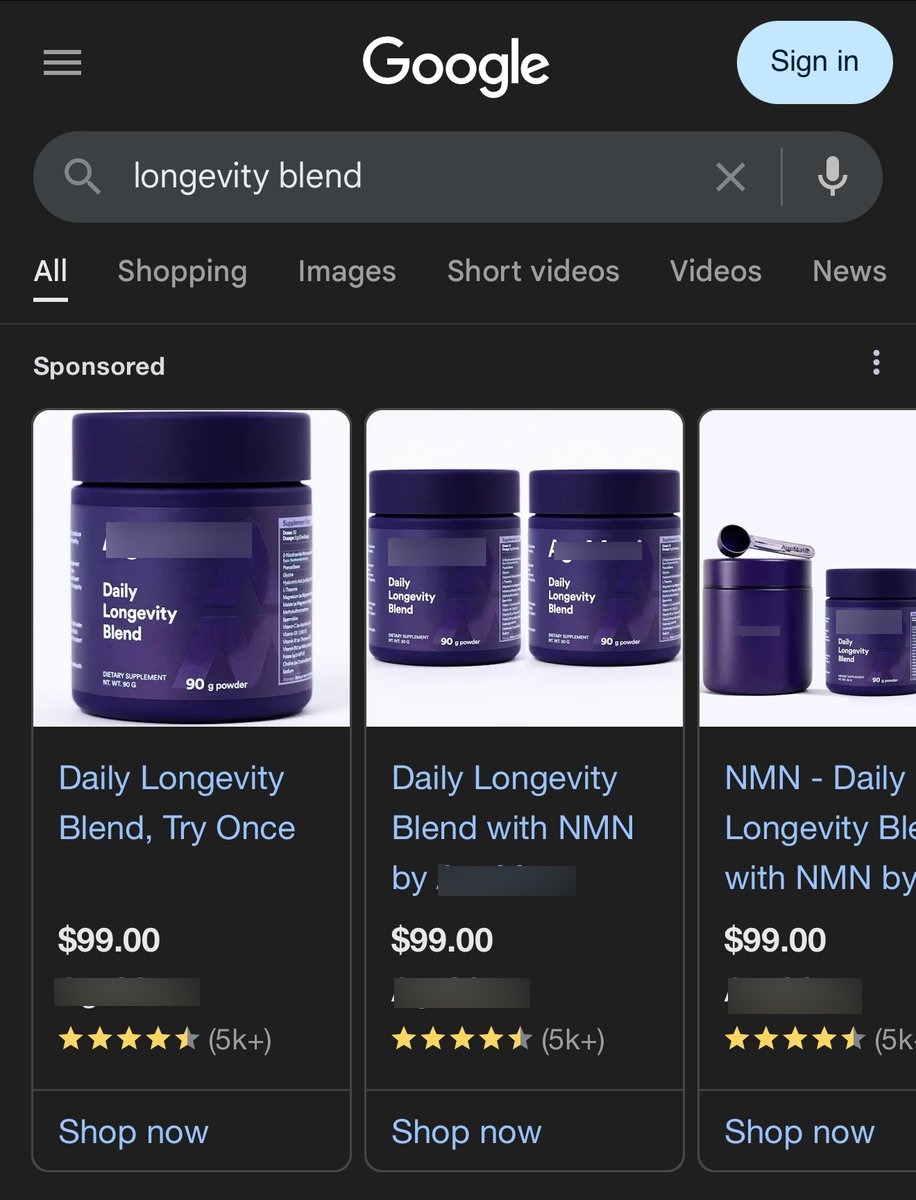Viewport: 916px width, 1200px height.
Task: Switch to the Images tab
Action: click(347, 271)
